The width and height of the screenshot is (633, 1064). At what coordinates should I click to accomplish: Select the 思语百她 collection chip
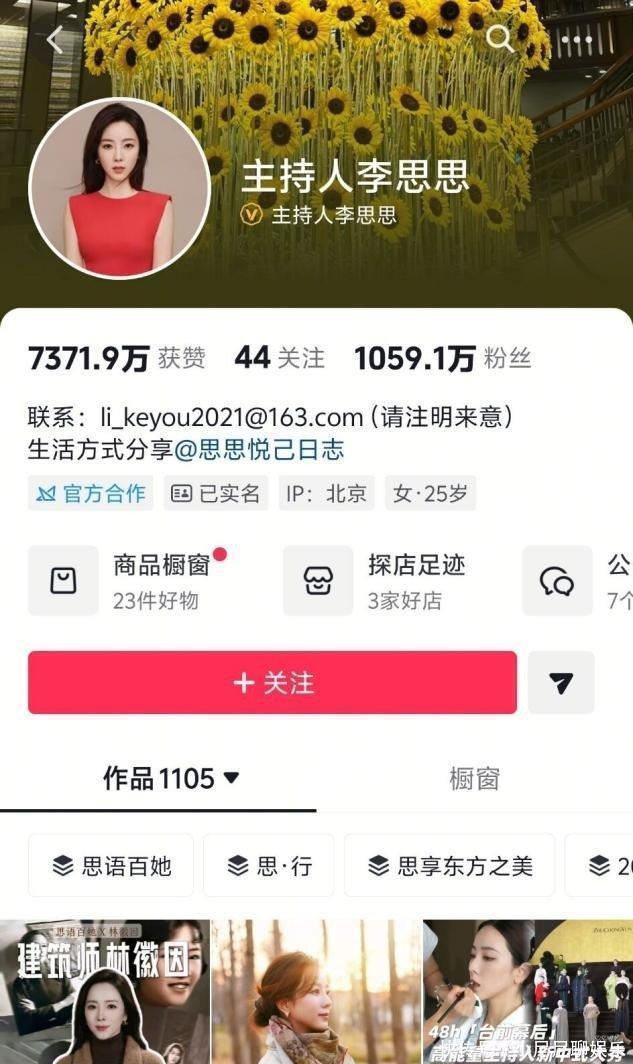tap(111, 865)
